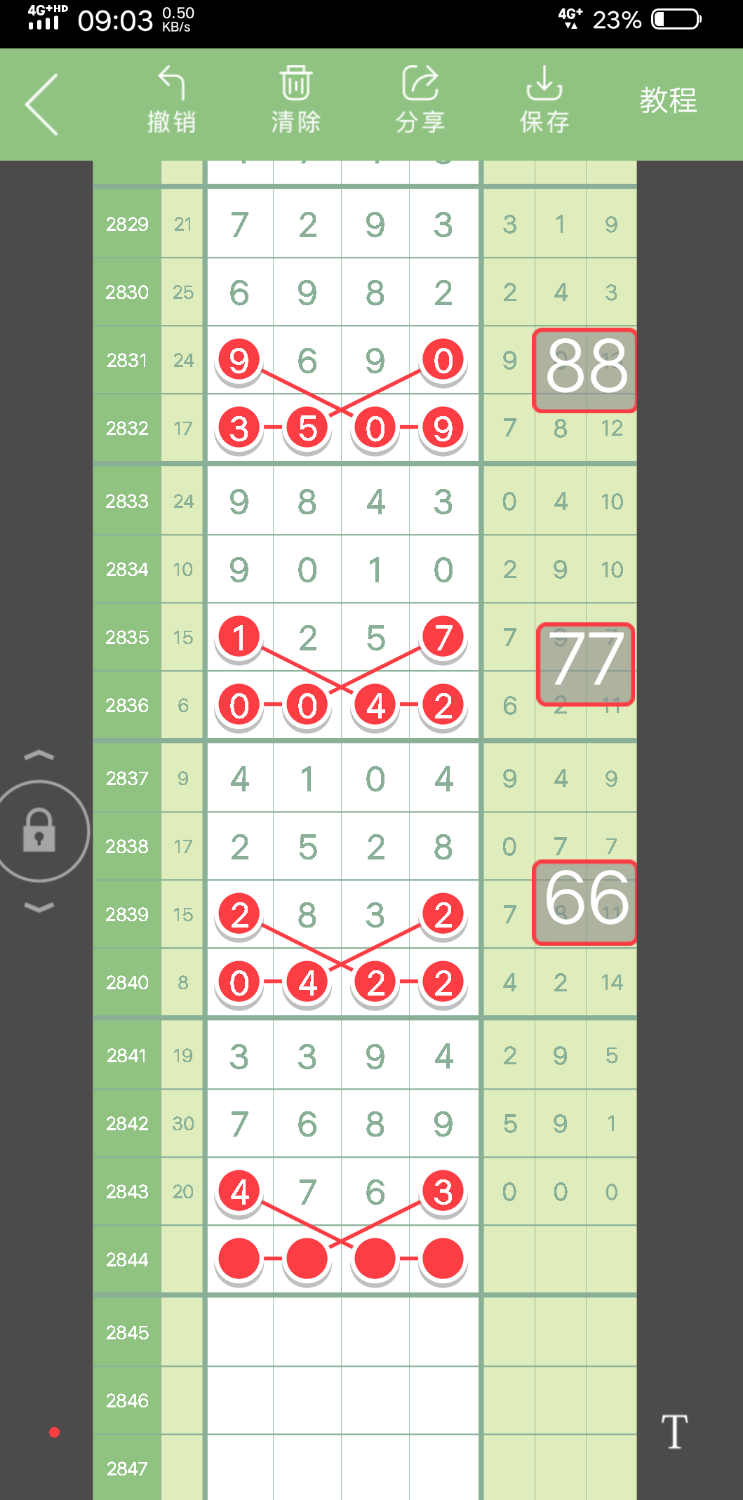Clear all drawings with 清除
This screenshot has height=1500, width=743.
coord(296,100)
